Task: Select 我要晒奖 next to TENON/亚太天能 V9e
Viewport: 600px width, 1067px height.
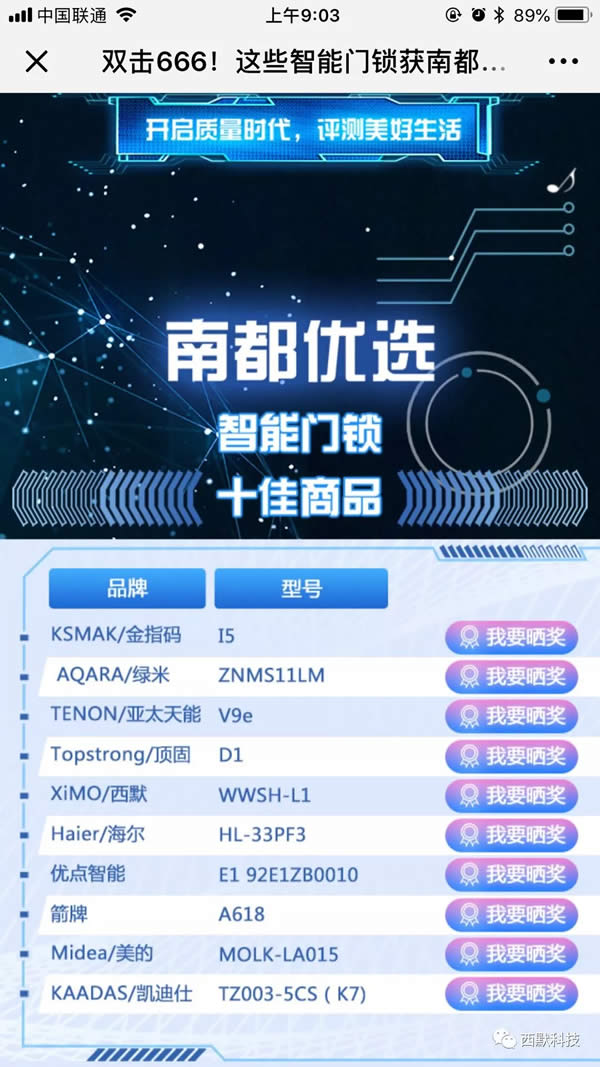Action: click(511, 716)
